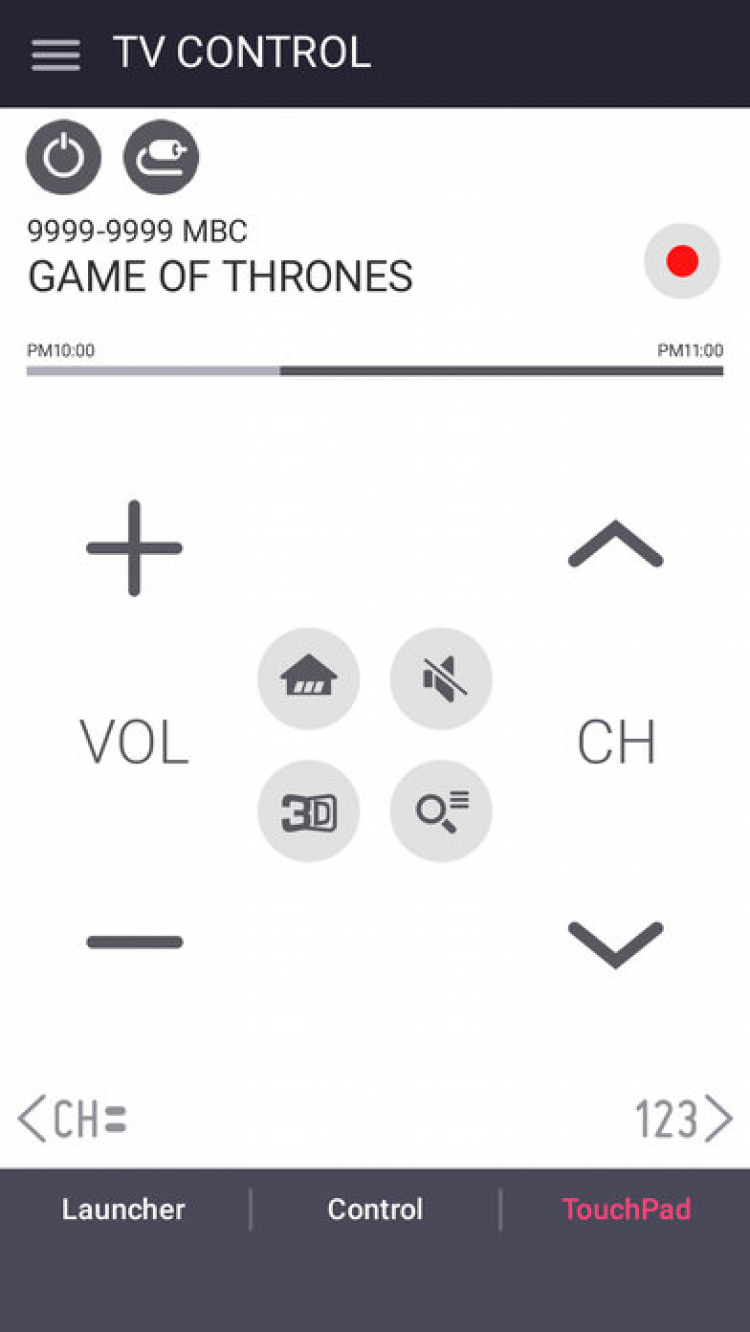
Task: Switch to the Launcher tab
Action: tap(124, 1209)
